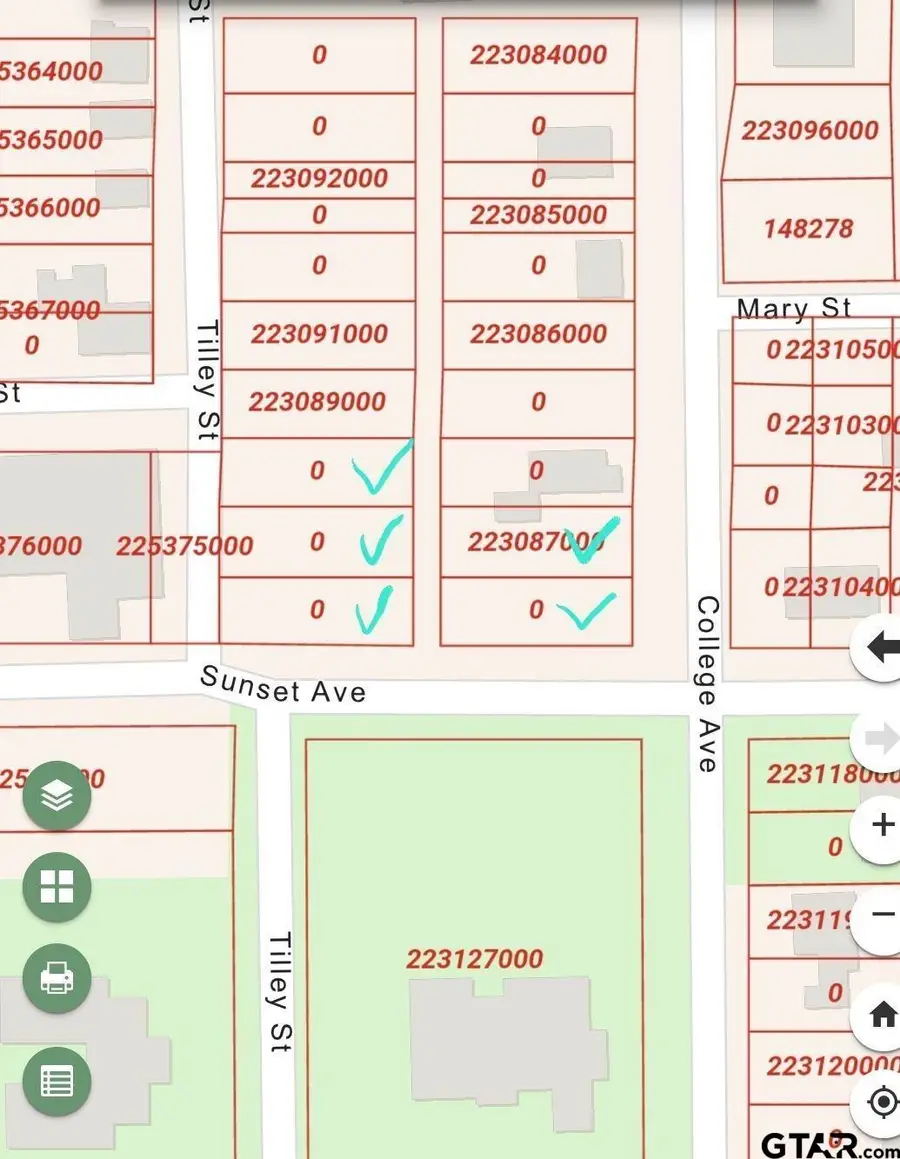
Task: Zoom out with the minus button
Action: tap(882, 914)
